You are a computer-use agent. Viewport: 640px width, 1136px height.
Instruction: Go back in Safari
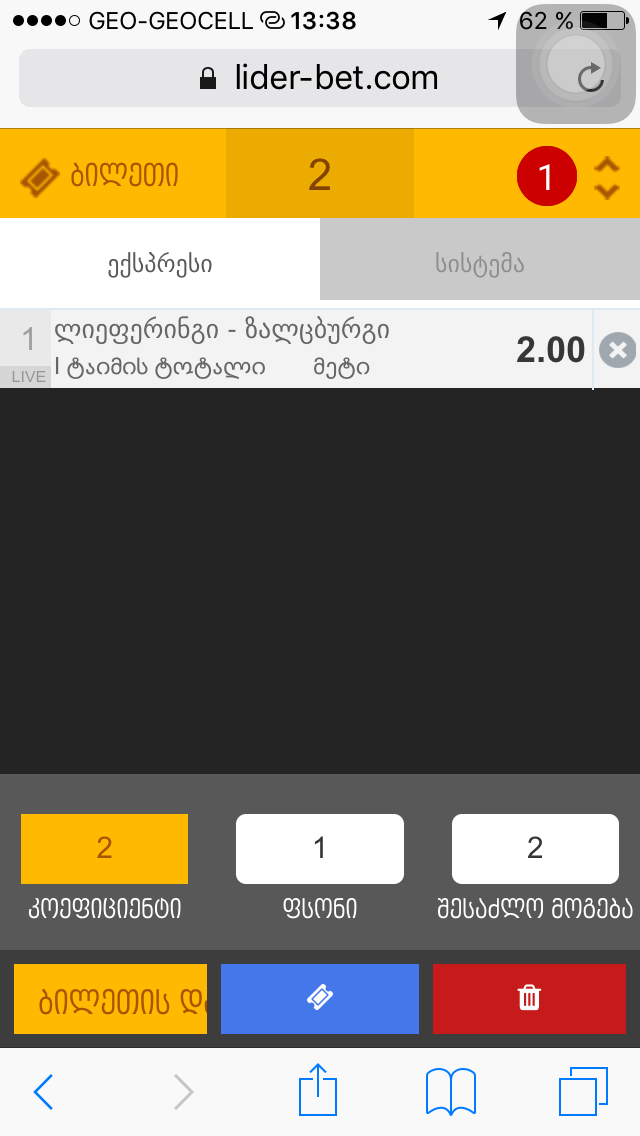(x=43, y=1092)
